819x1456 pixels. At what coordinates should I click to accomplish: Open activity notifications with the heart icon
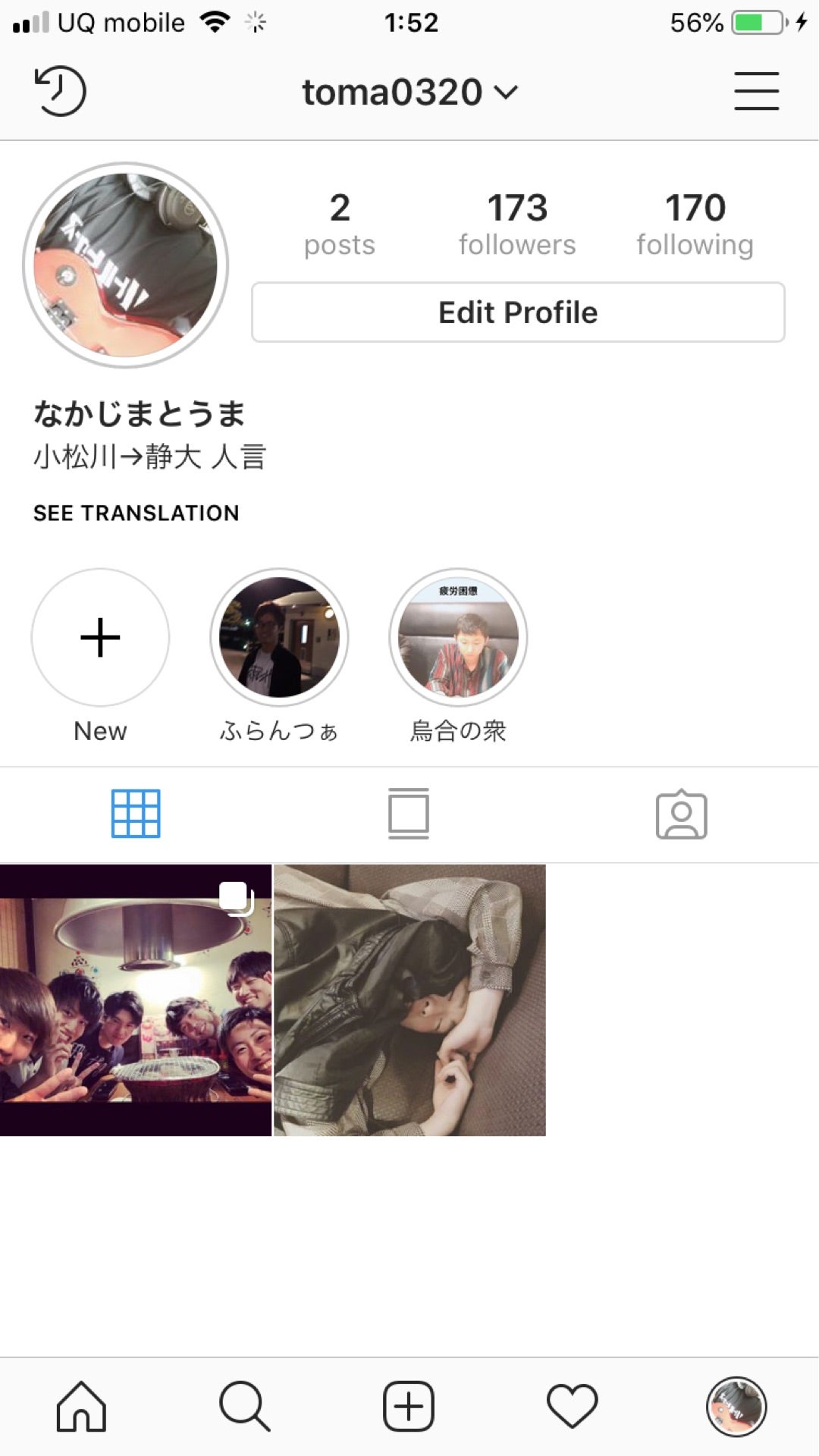(573, 1407)
